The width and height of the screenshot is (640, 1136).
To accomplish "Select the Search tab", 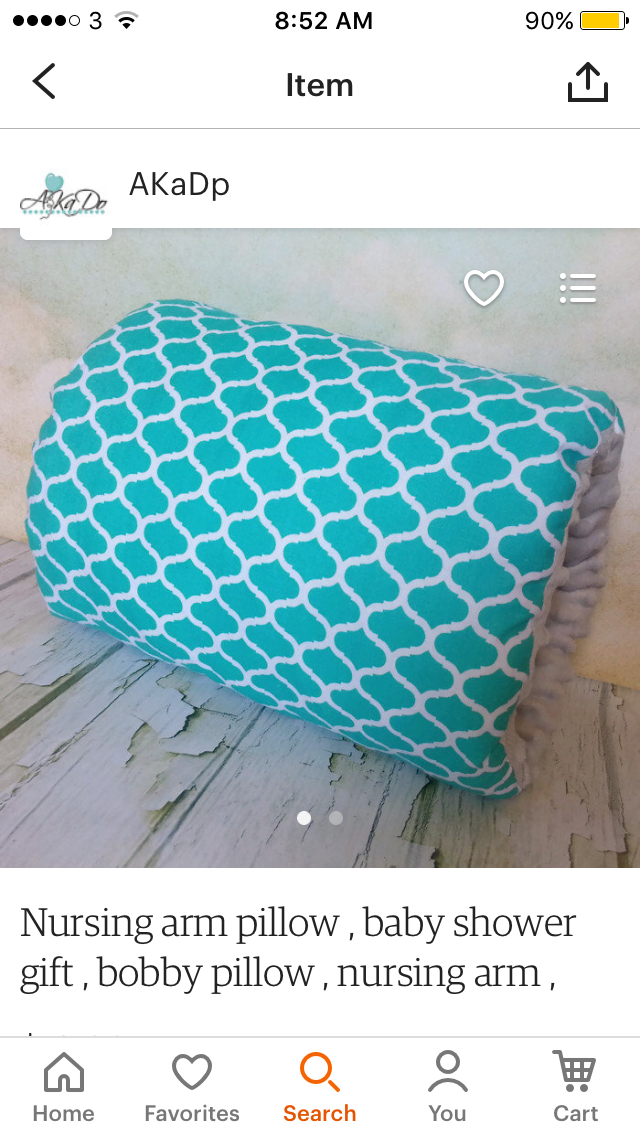I will [320, 1087].
